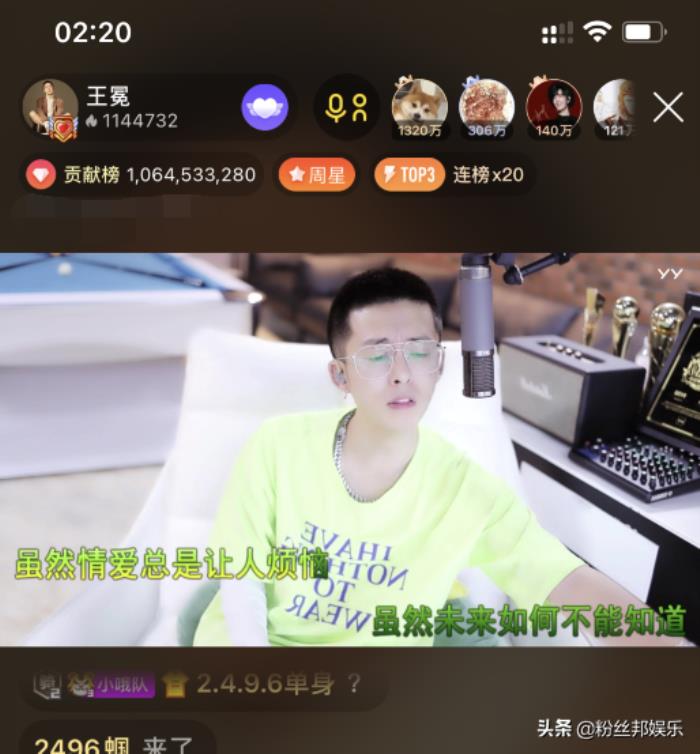View top viewer with 1320万

coord(419,106)
